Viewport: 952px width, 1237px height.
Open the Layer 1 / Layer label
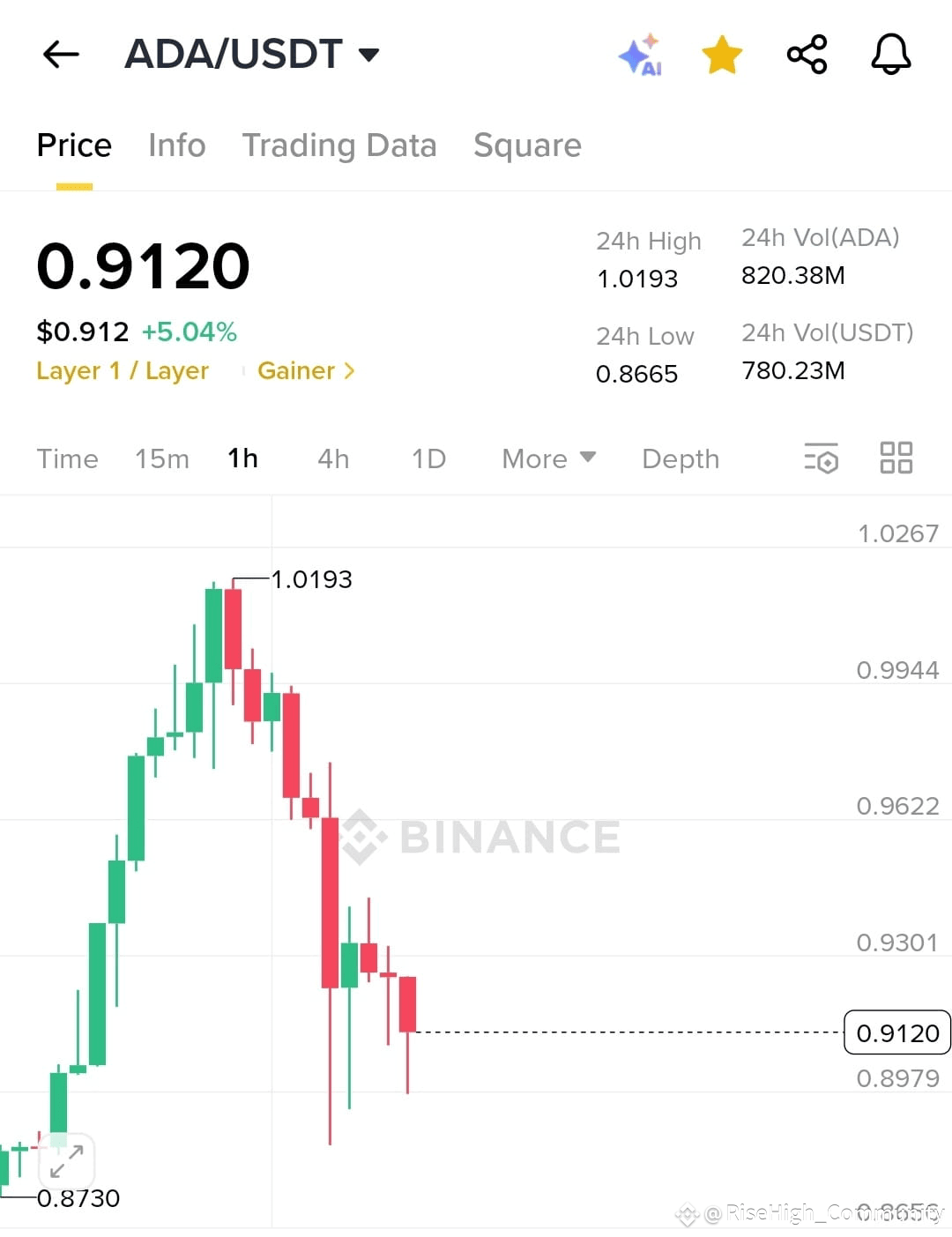(x=123, y=370)
